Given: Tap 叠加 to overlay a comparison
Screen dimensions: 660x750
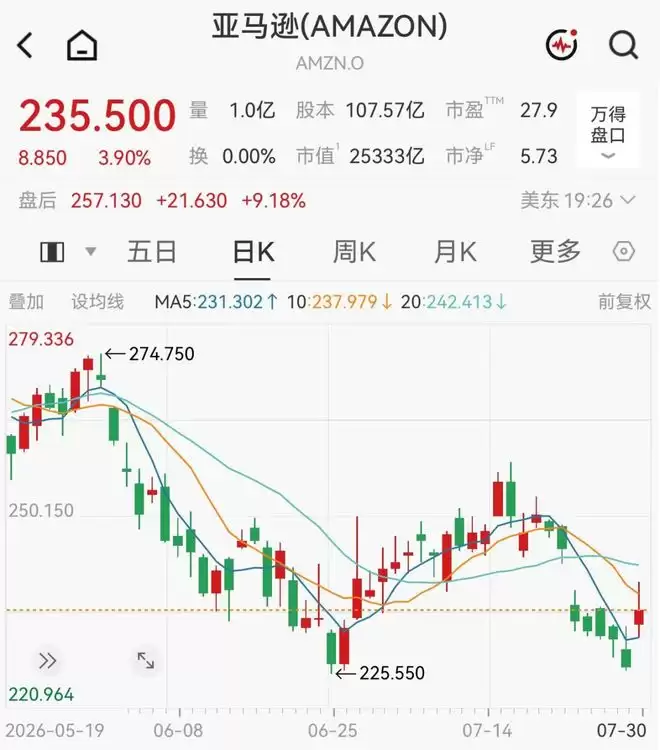Looking at the screenshot, I should pos(26,302).
